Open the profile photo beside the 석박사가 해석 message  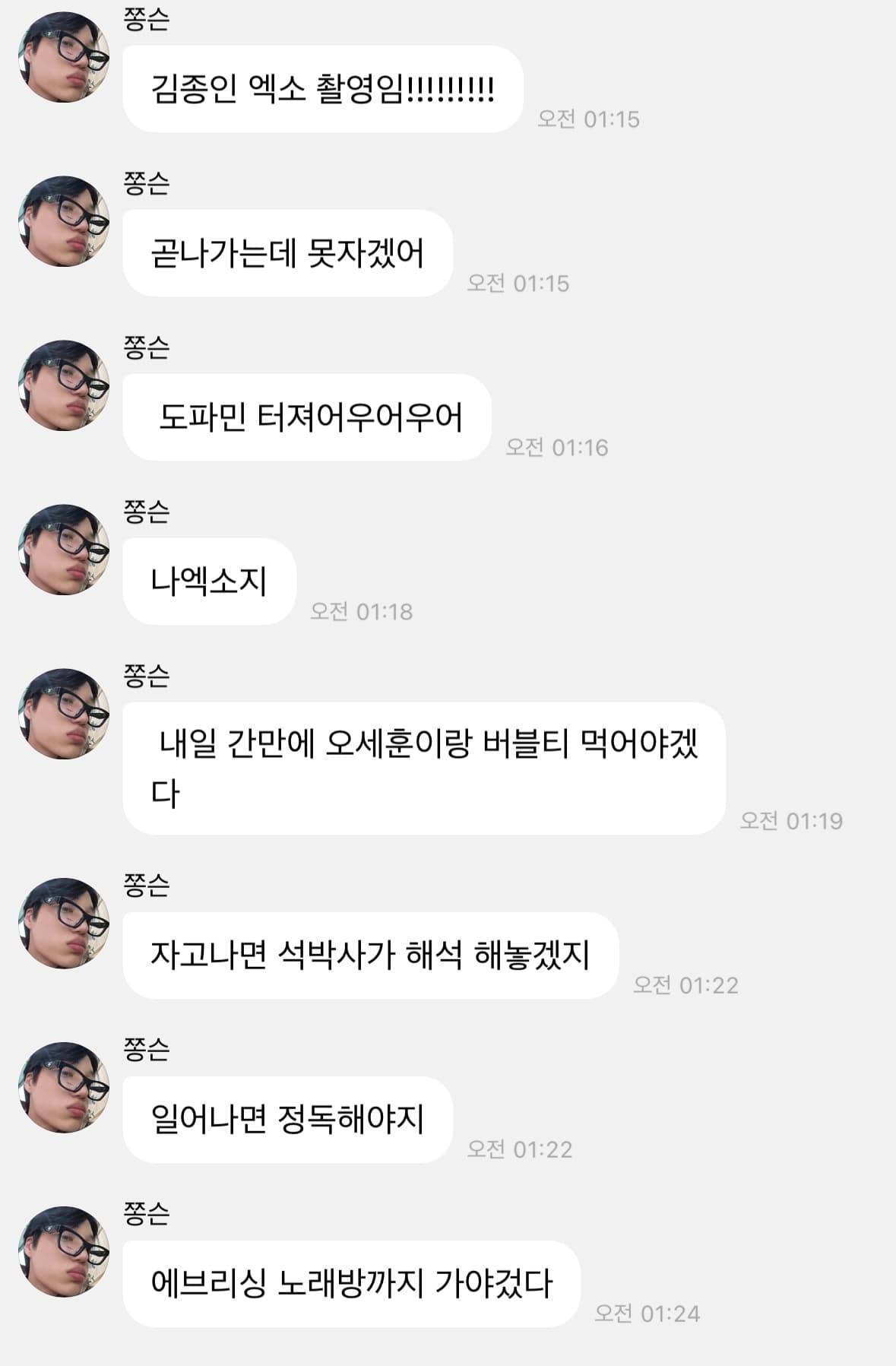(x=64, y=924)
